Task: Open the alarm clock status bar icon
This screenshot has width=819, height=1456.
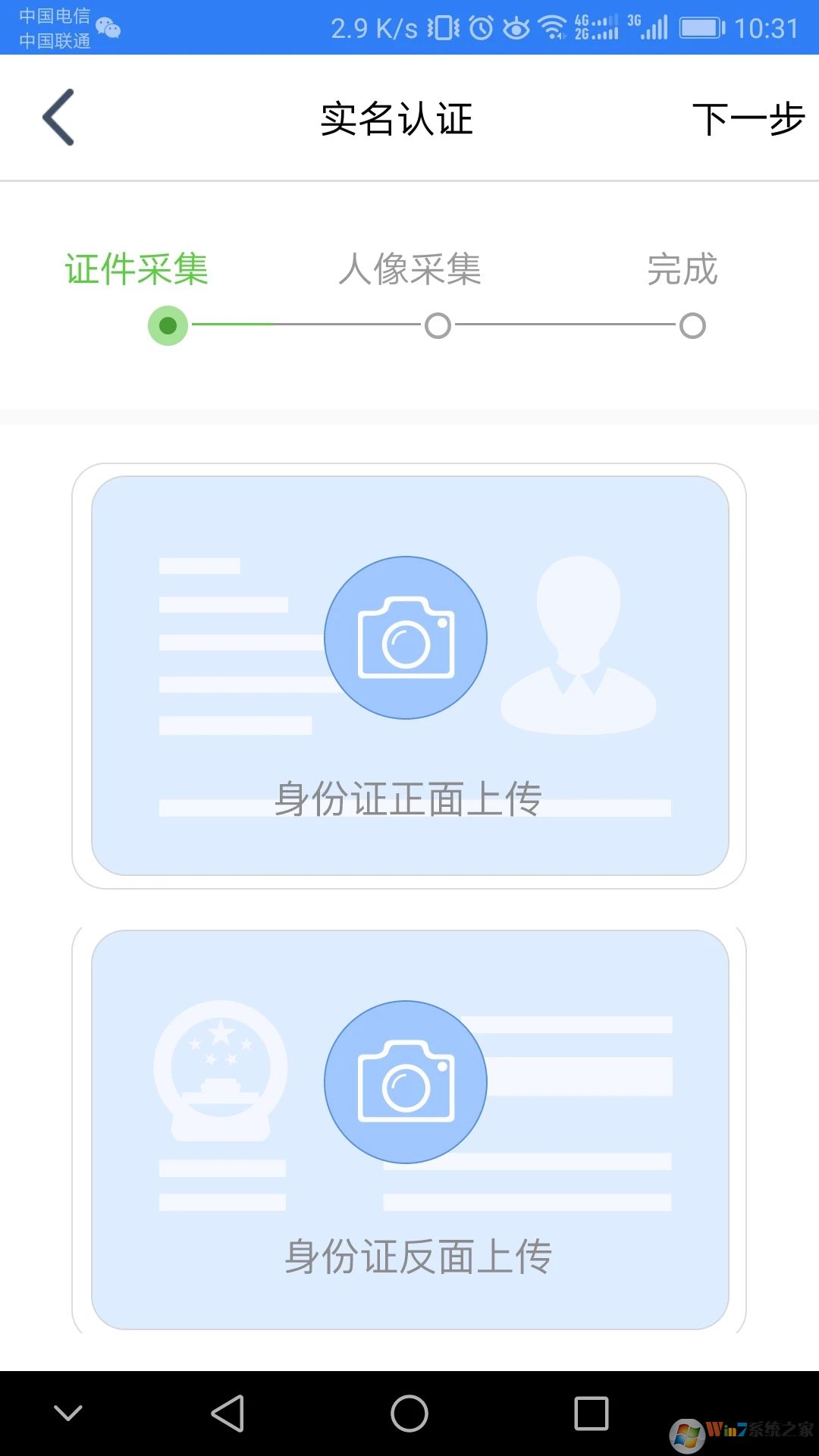Action: (x=481, y=27)
